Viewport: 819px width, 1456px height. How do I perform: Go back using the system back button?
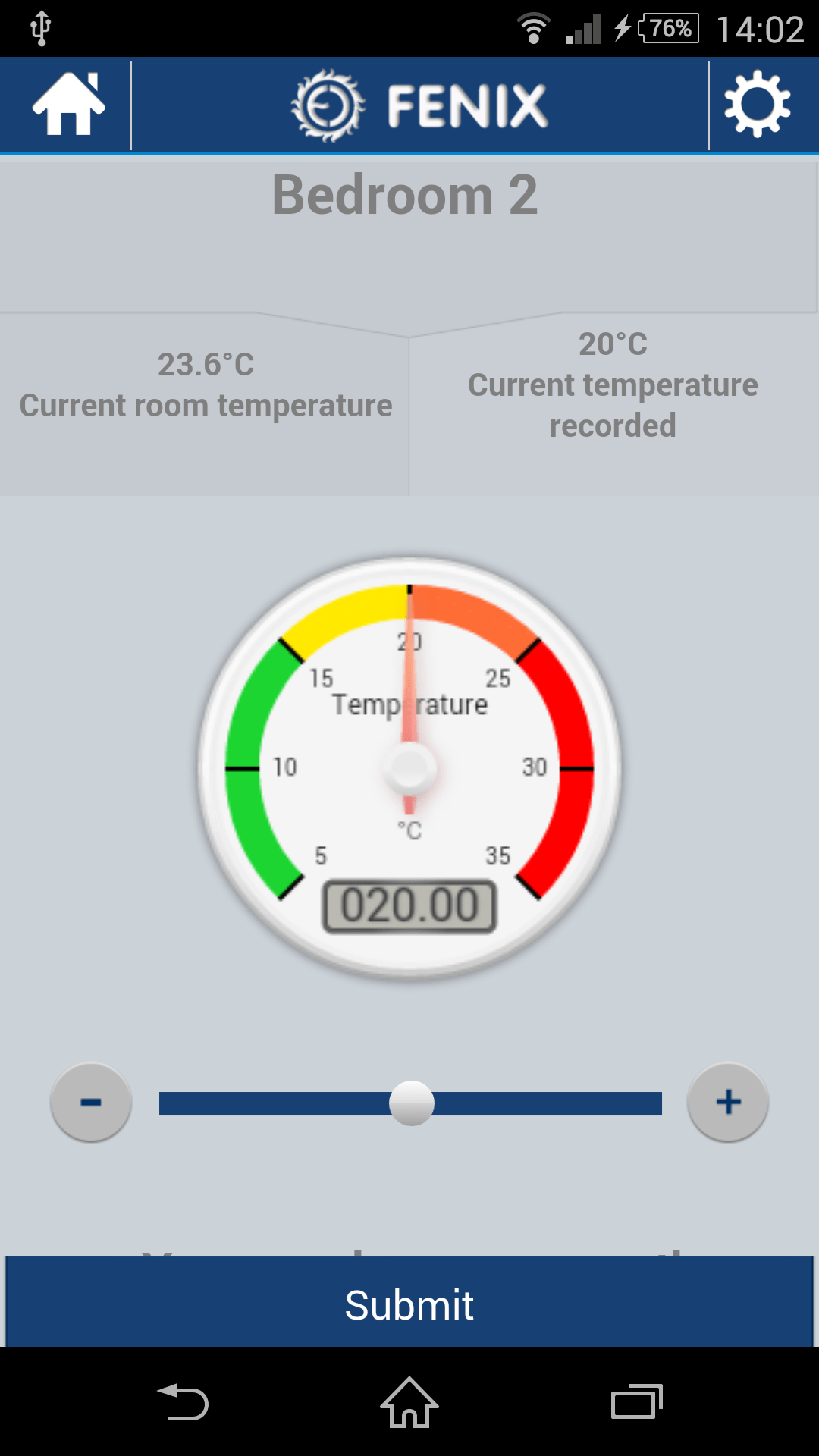pos(183,1401)
